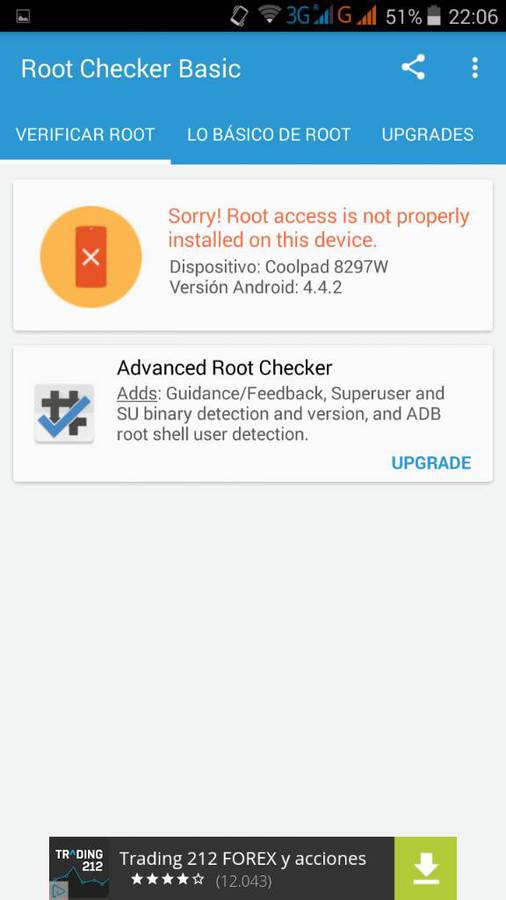Select the Verificar Root tab

85,134
